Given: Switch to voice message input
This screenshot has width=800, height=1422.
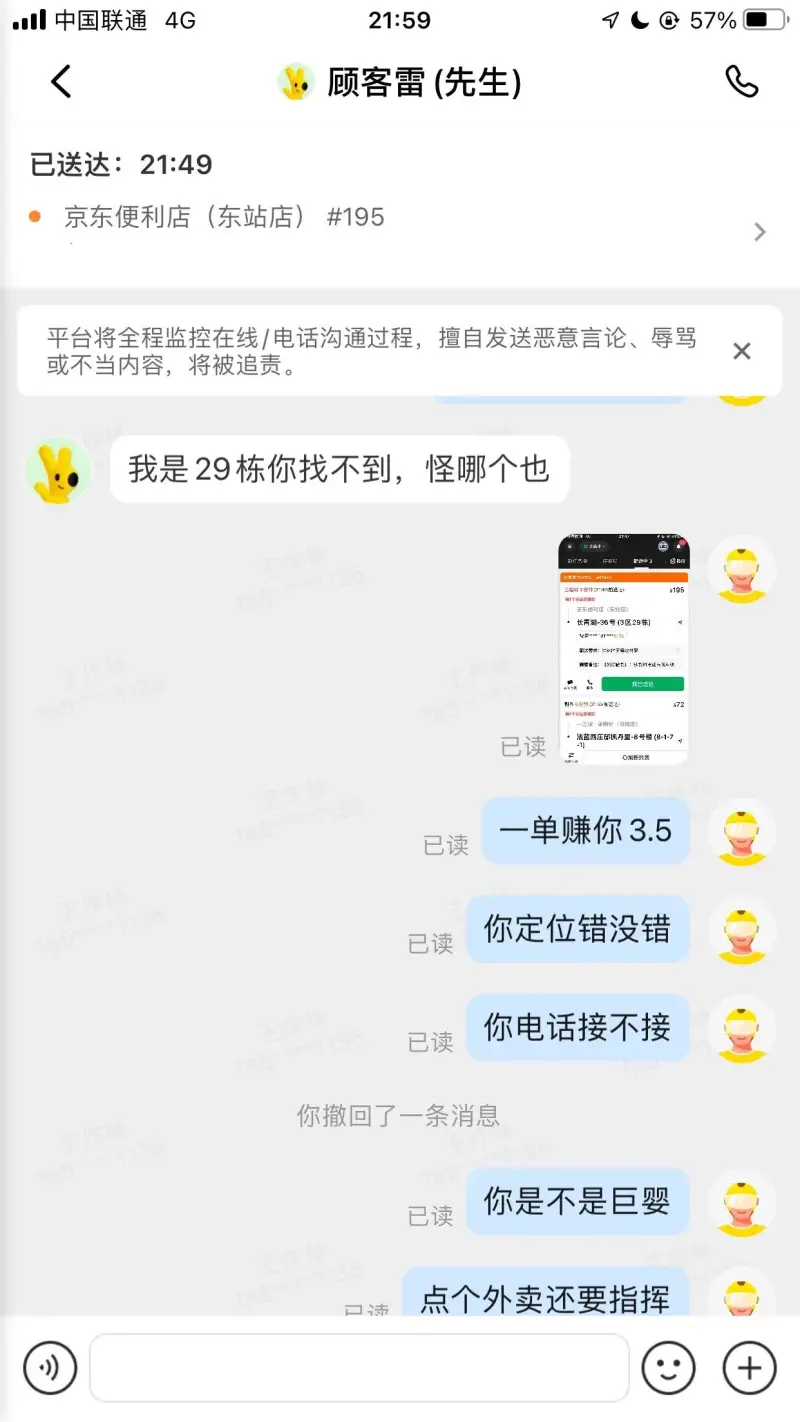Looking at the screenshot, I should tap(50, 1367).
